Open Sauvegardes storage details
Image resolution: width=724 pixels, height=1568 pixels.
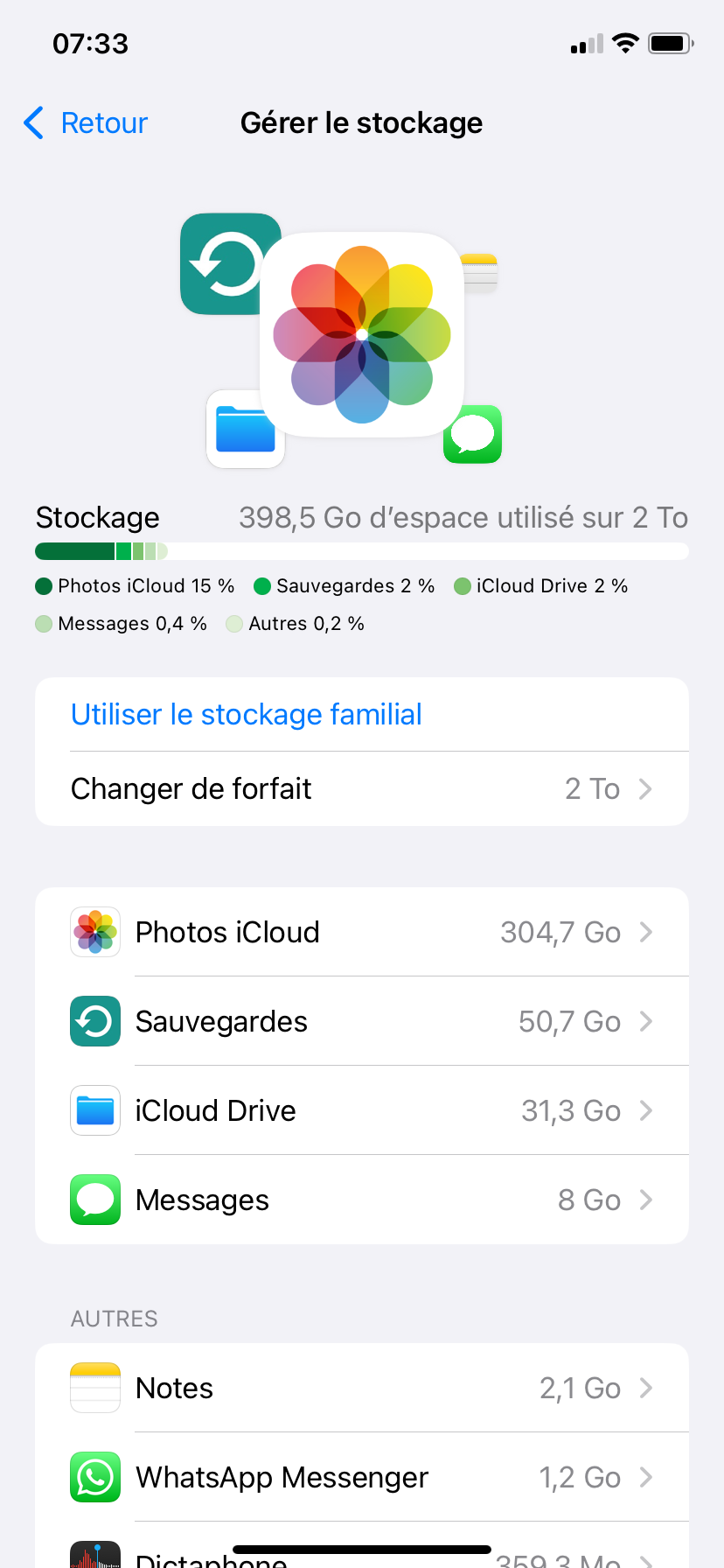click(361, 1022)
